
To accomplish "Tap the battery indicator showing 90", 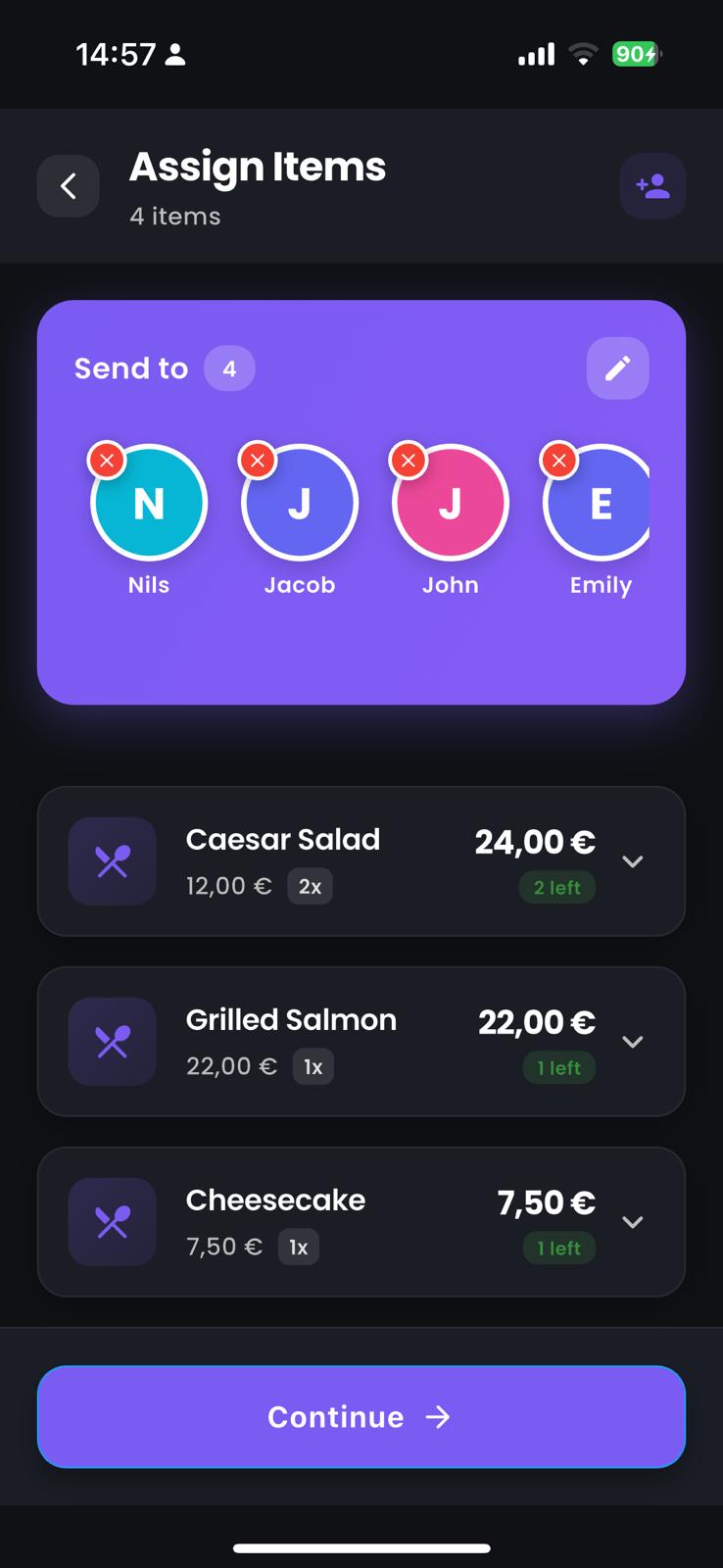I will point(636,54).
